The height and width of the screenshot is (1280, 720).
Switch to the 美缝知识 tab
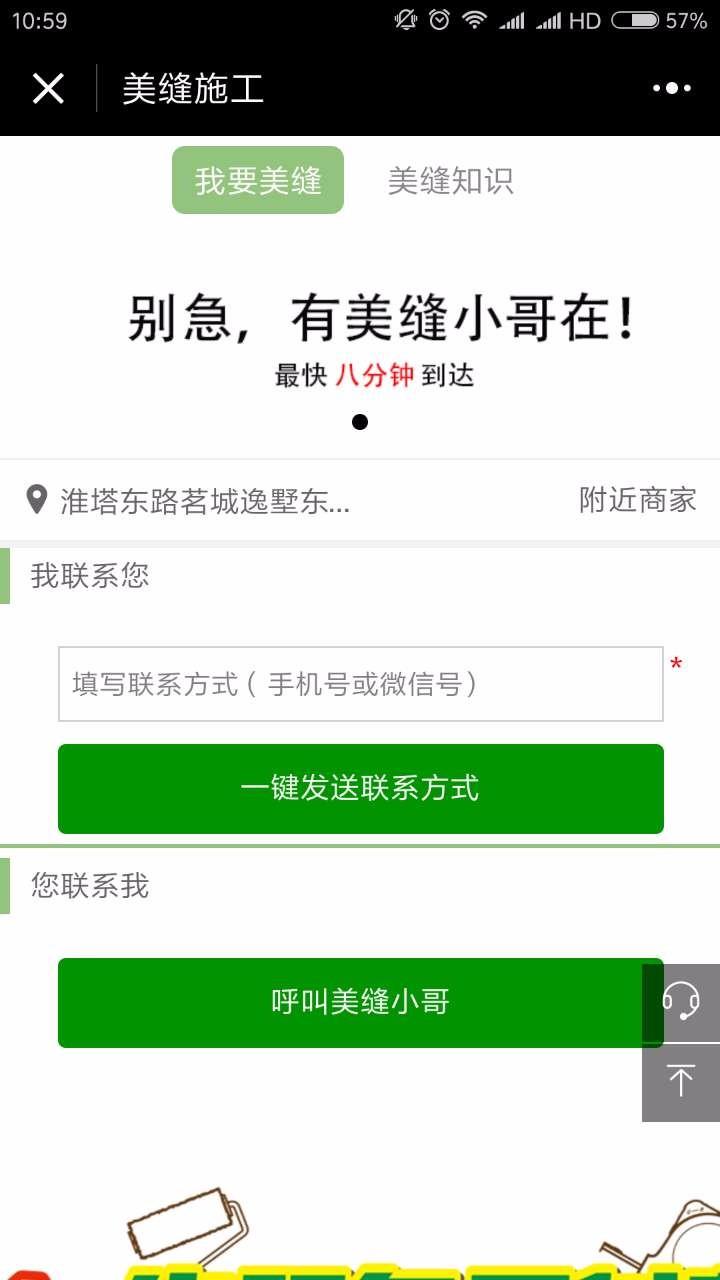pos(450,181)
